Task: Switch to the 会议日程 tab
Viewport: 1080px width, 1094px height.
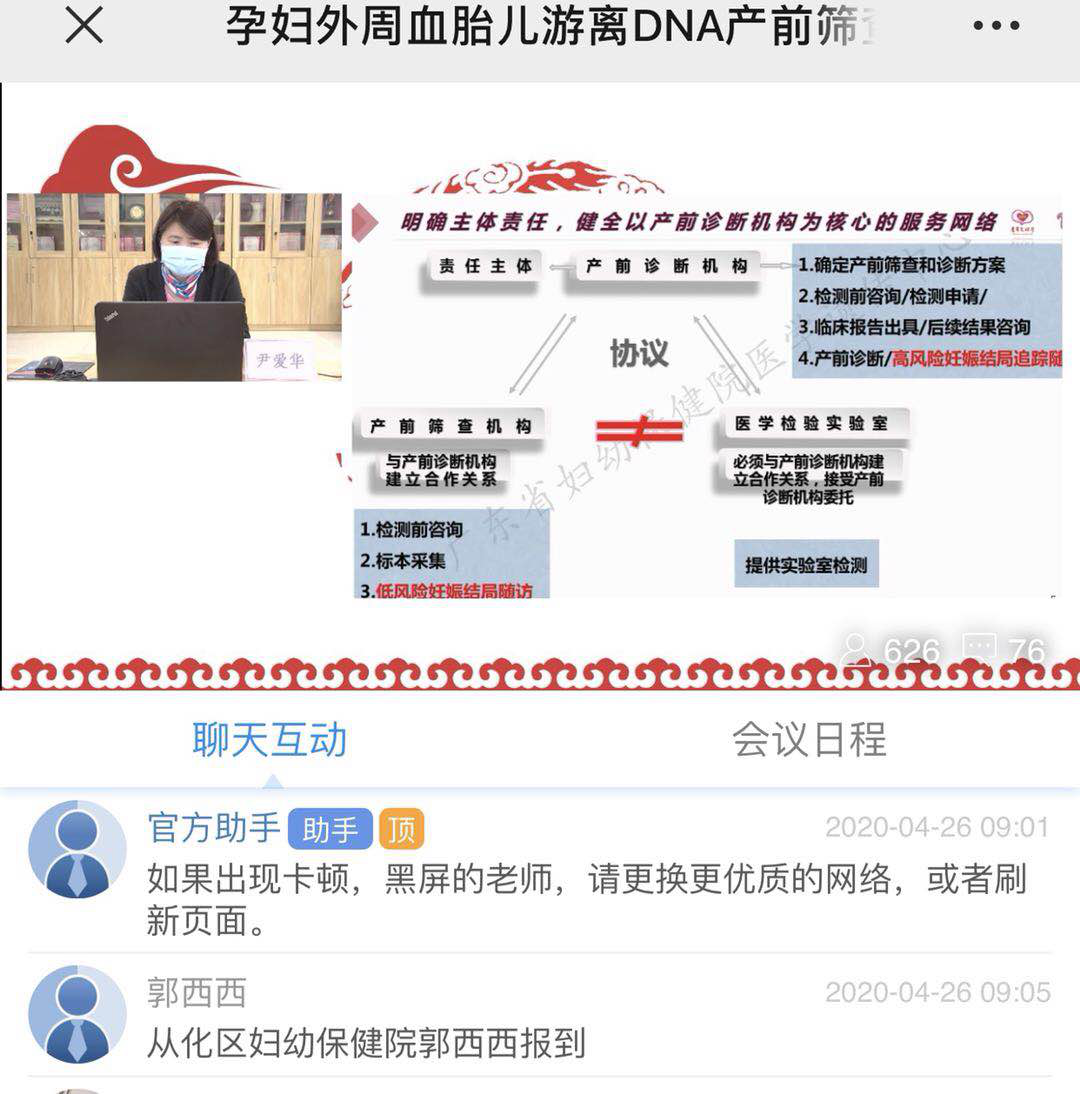Action: tap(809, 741)
